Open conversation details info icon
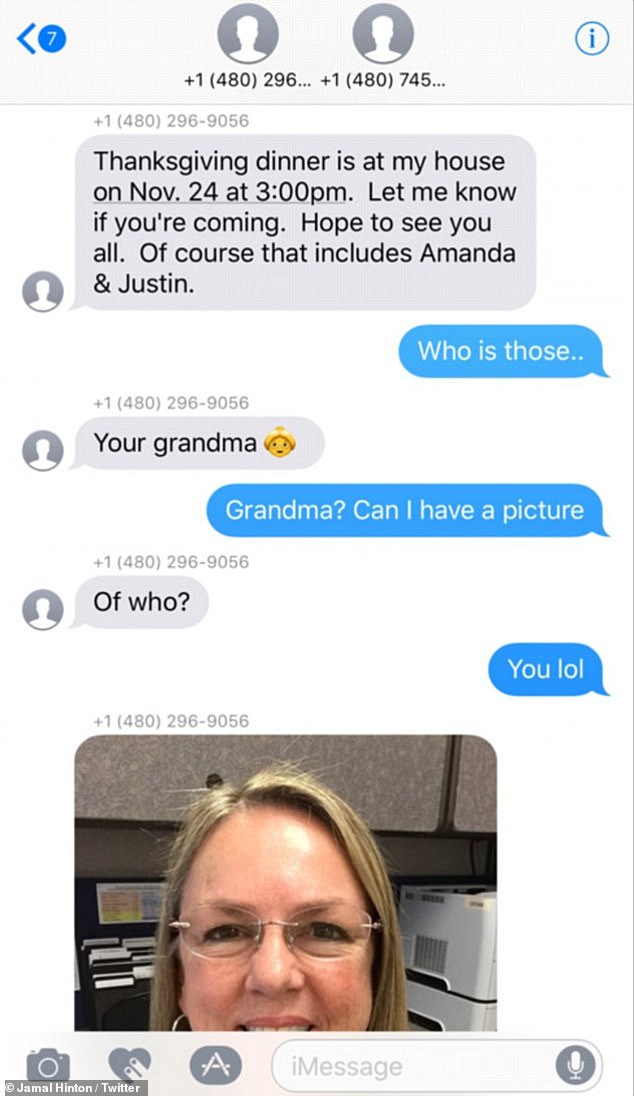This screenshot has height=1096, width=634. pyautogui.click(x=592, y=39)
